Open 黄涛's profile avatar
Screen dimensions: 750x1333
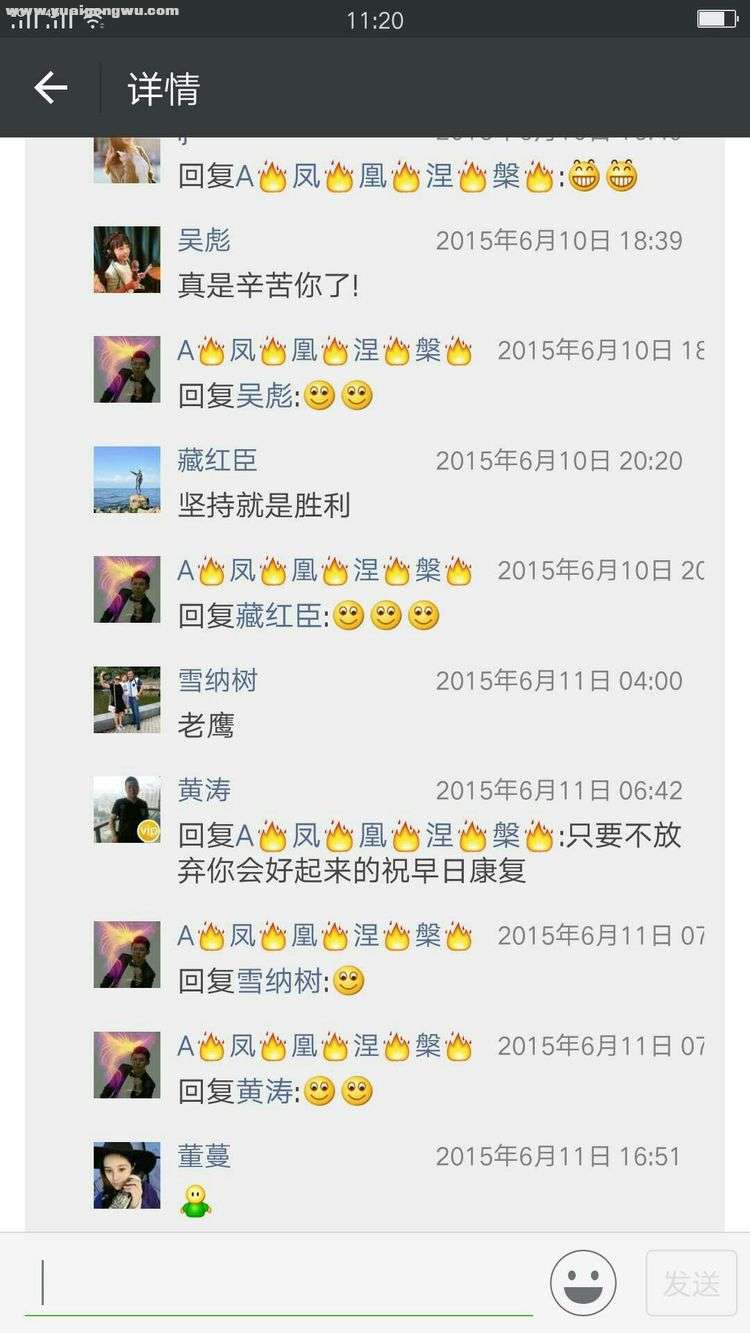(127, 809)
